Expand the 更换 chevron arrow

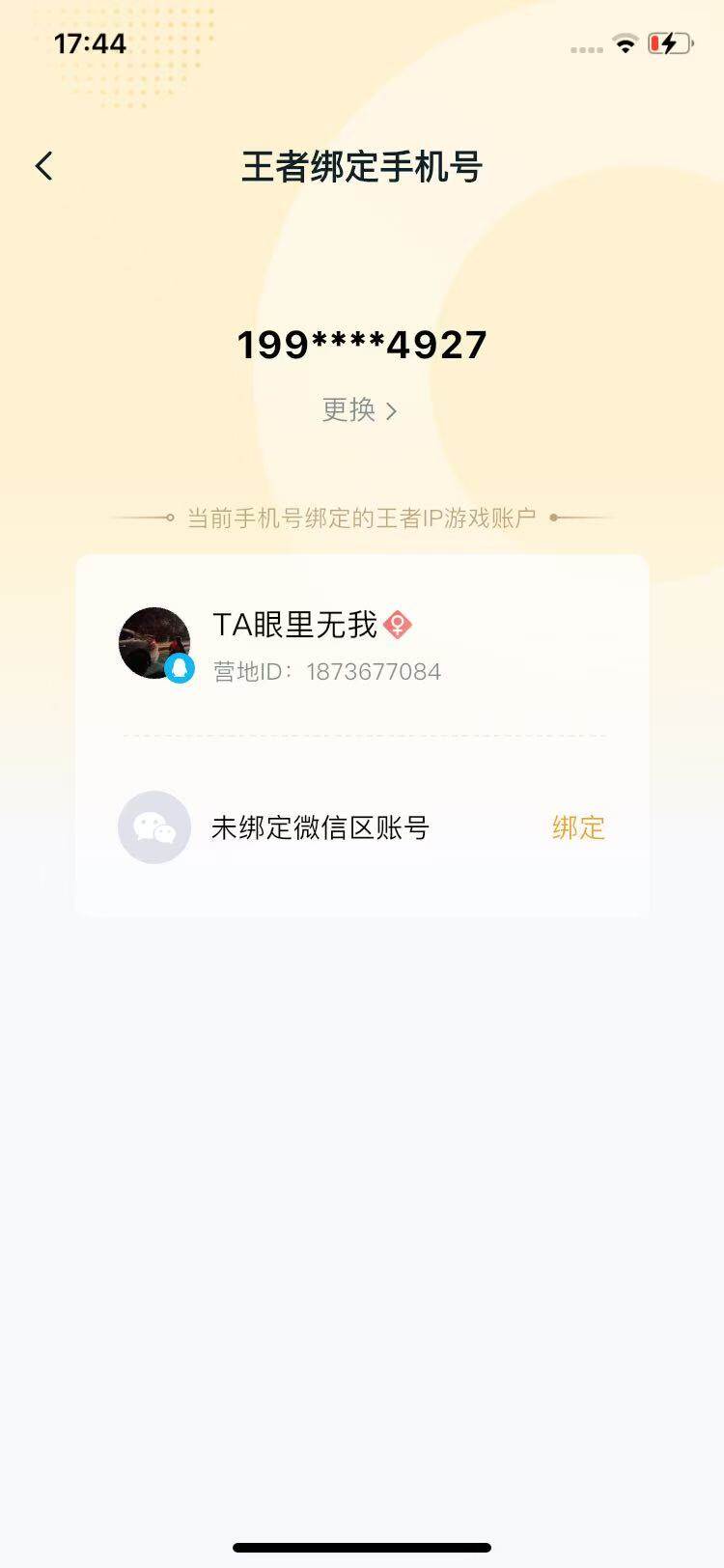[393, 410]
